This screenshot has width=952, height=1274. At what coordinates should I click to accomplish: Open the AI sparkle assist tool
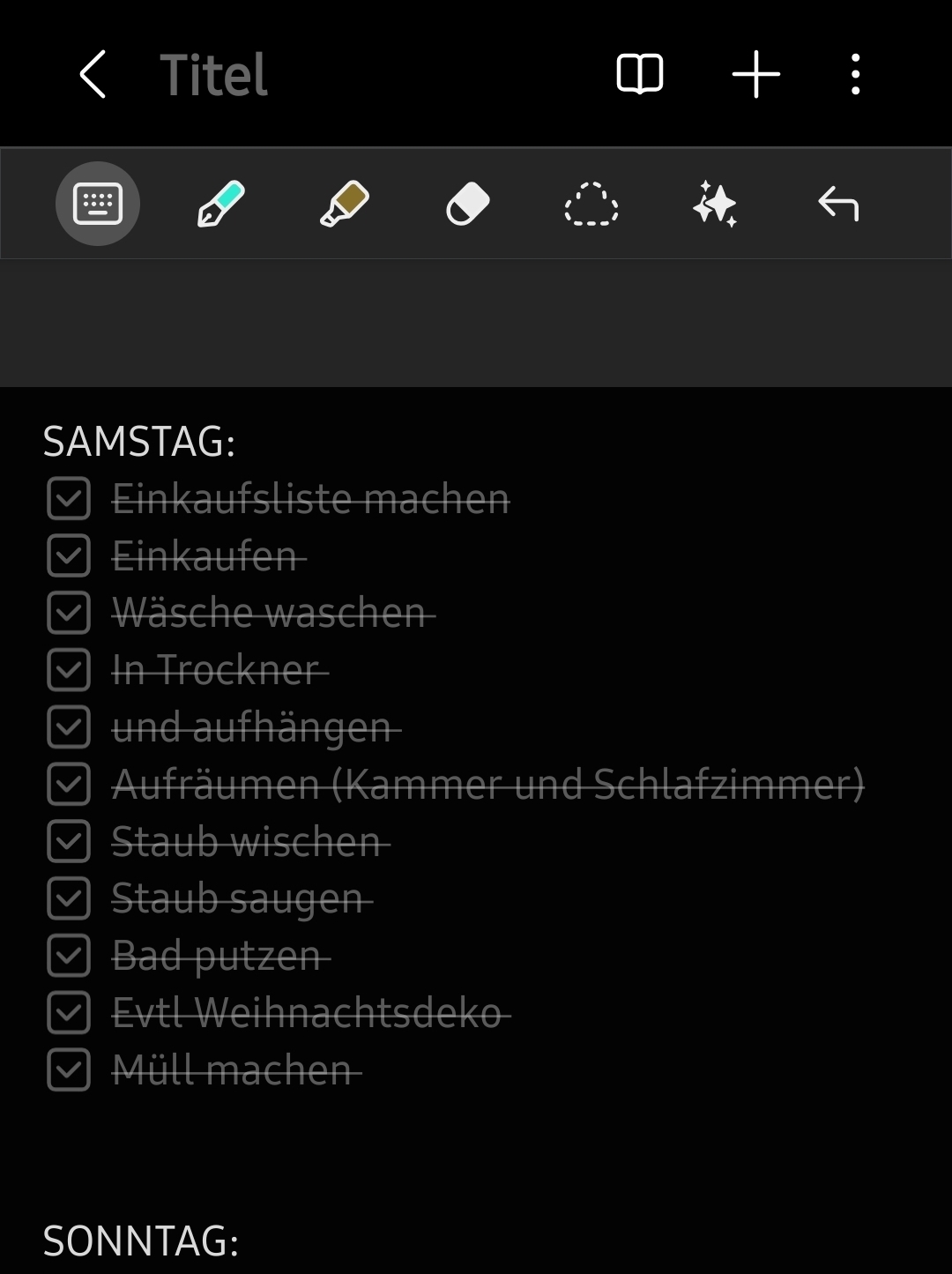[714, 205]
